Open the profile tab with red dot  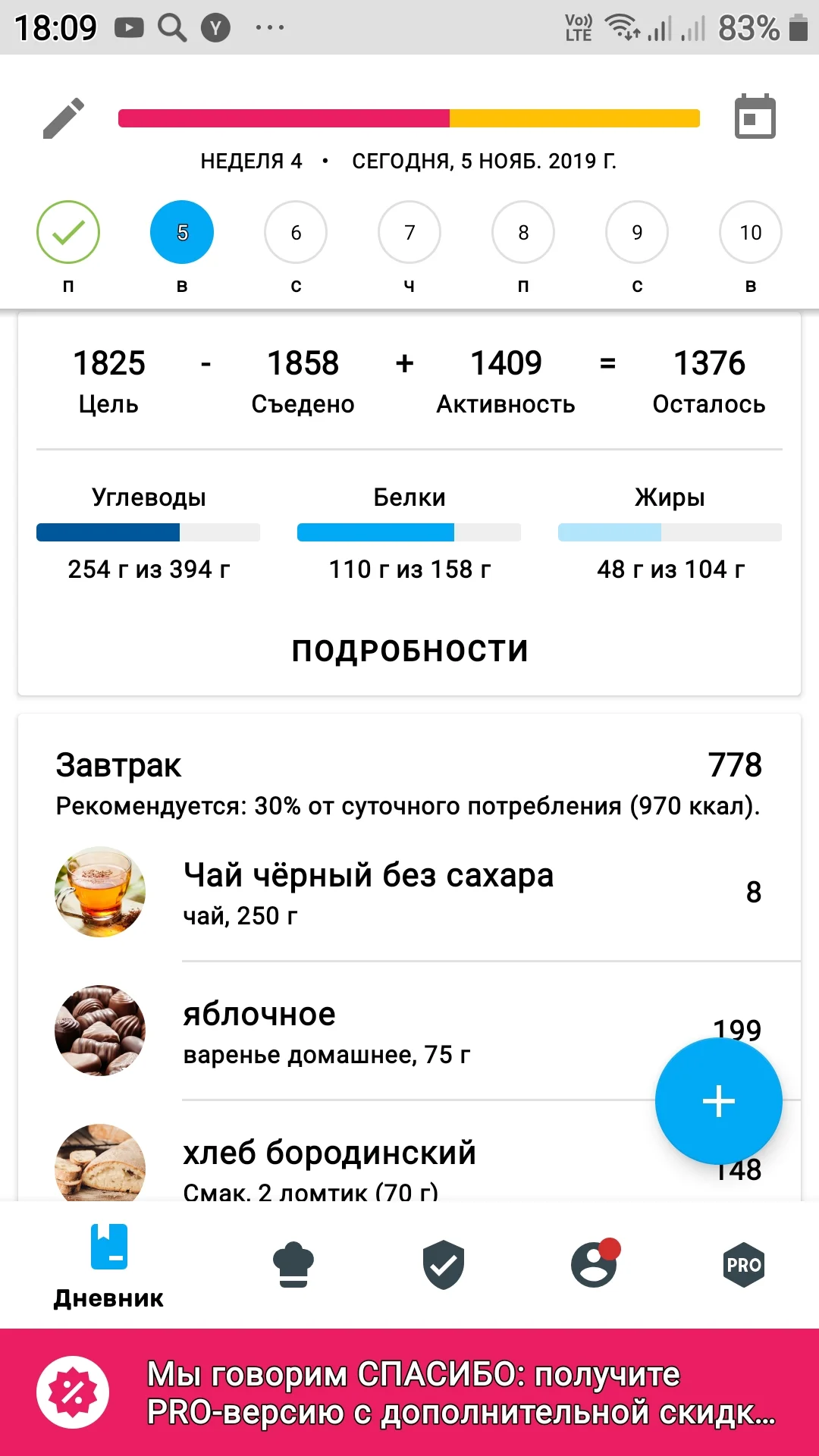pos(594,1265)
